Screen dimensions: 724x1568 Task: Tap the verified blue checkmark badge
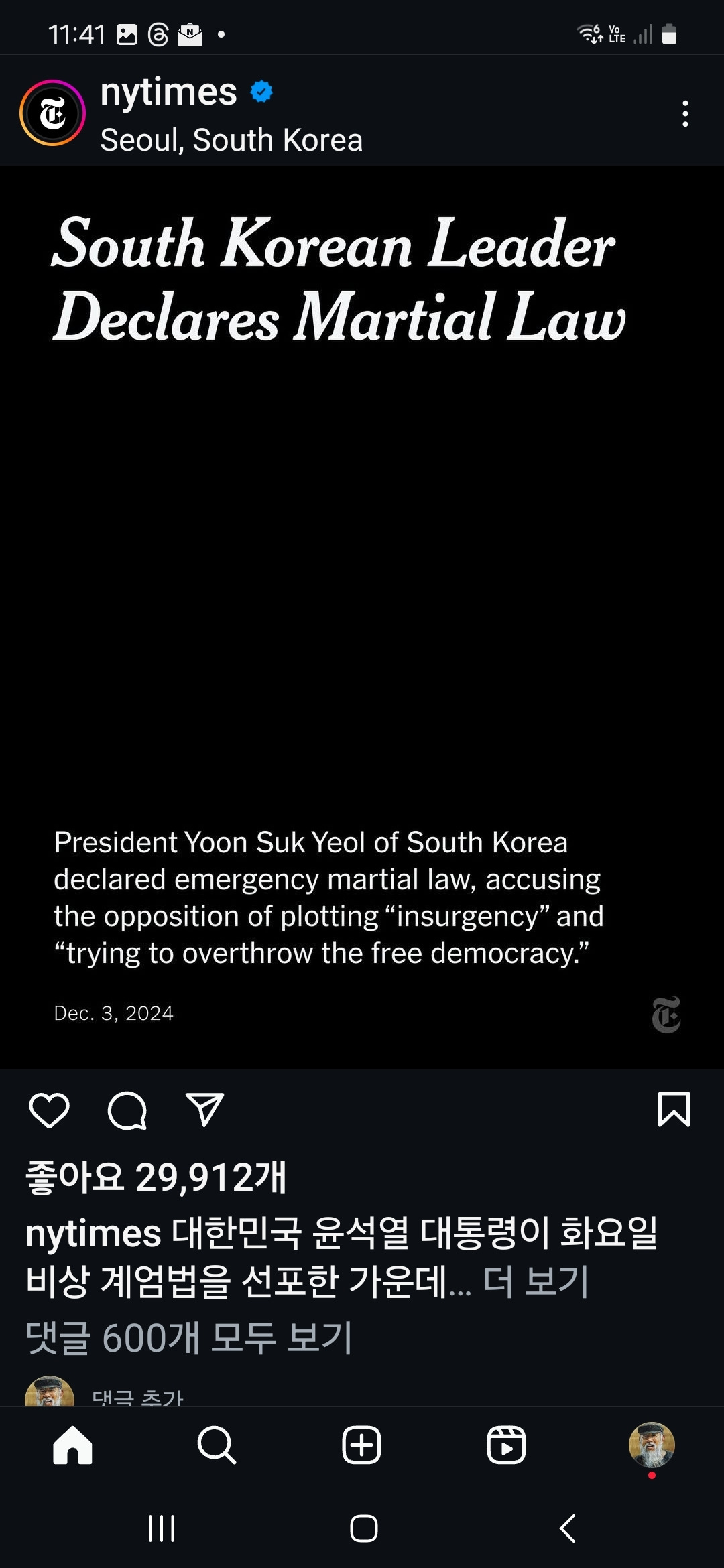pyautogui.click(x=261, y=92)
